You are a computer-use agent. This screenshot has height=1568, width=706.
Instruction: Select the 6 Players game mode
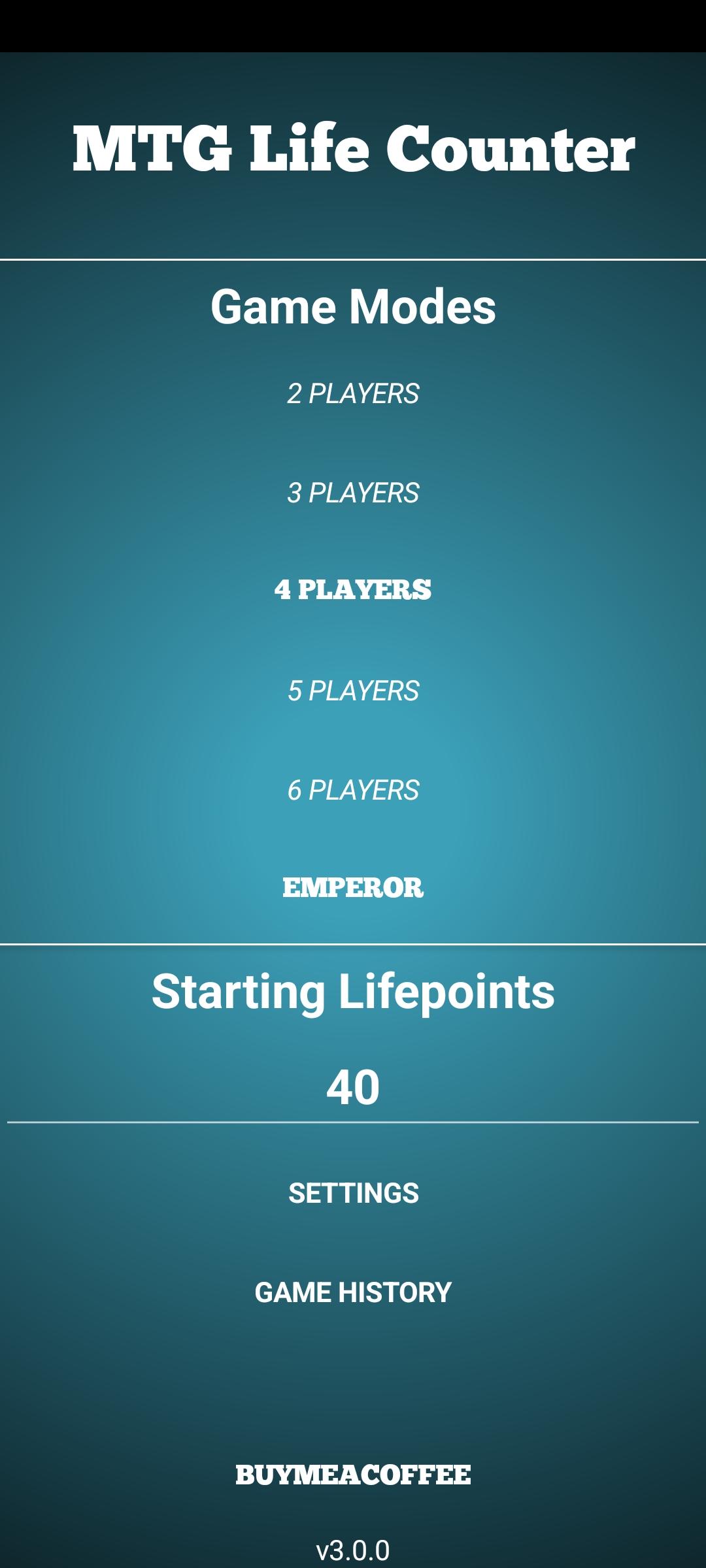[x=353, y=790]
